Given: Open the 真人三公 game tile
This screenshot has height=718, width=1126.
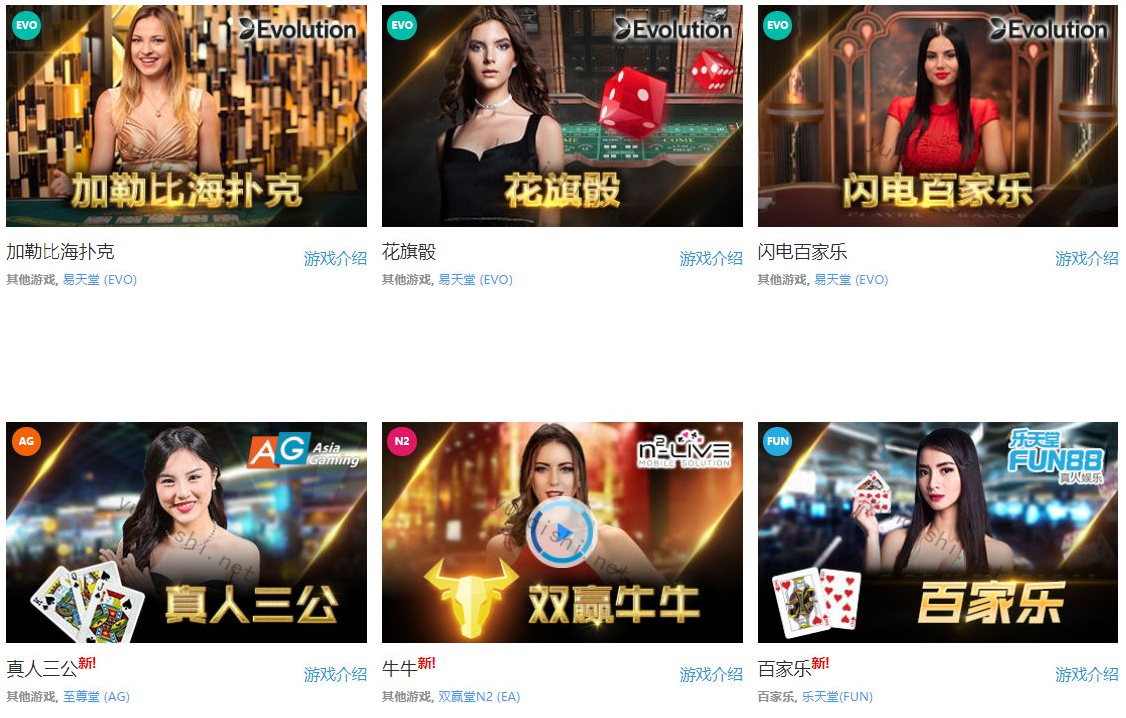Looking at the screenshot, I should [186, 532].
